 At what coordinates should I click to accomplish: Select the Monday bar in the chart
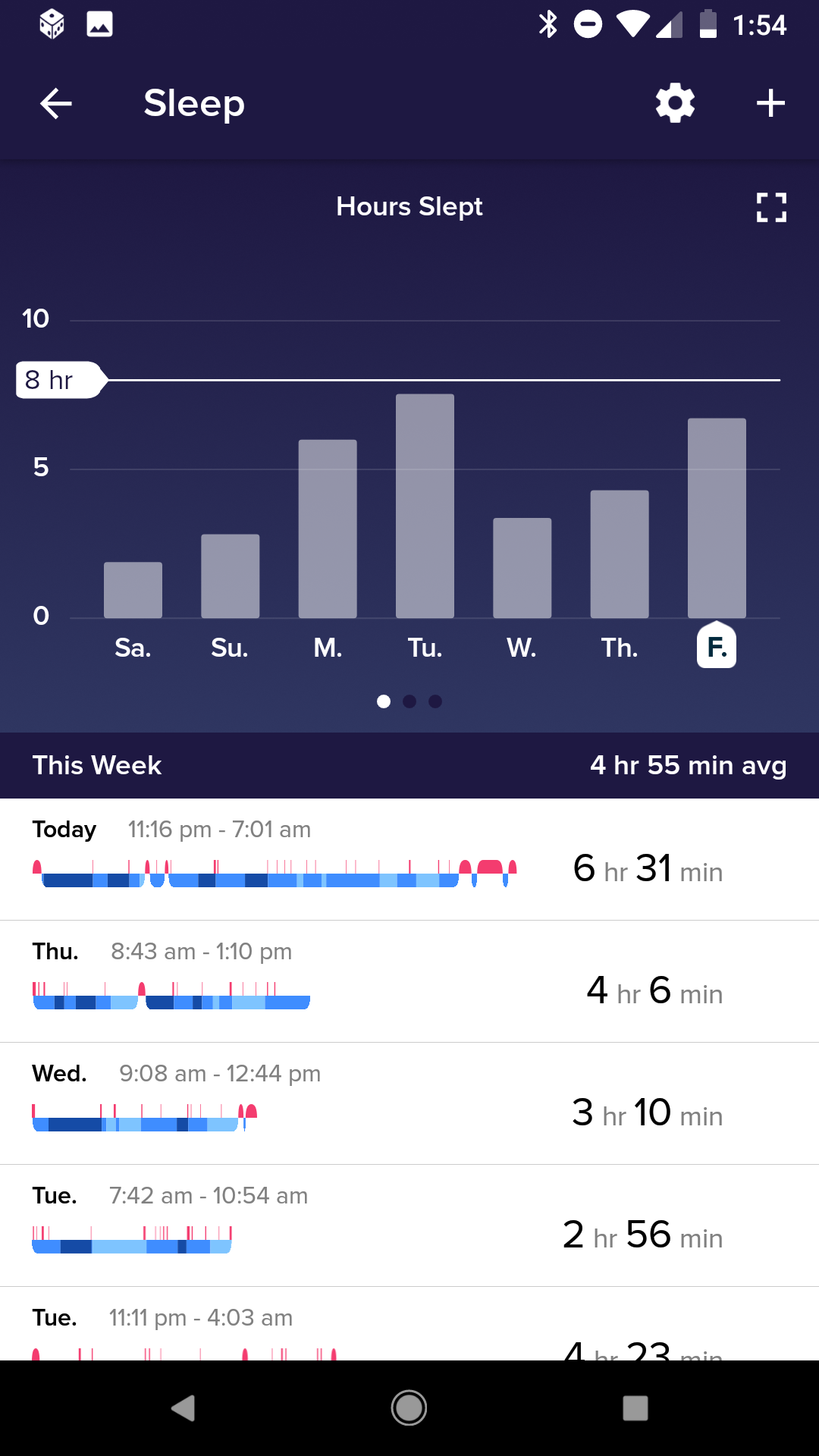click(x=328, y=529)
